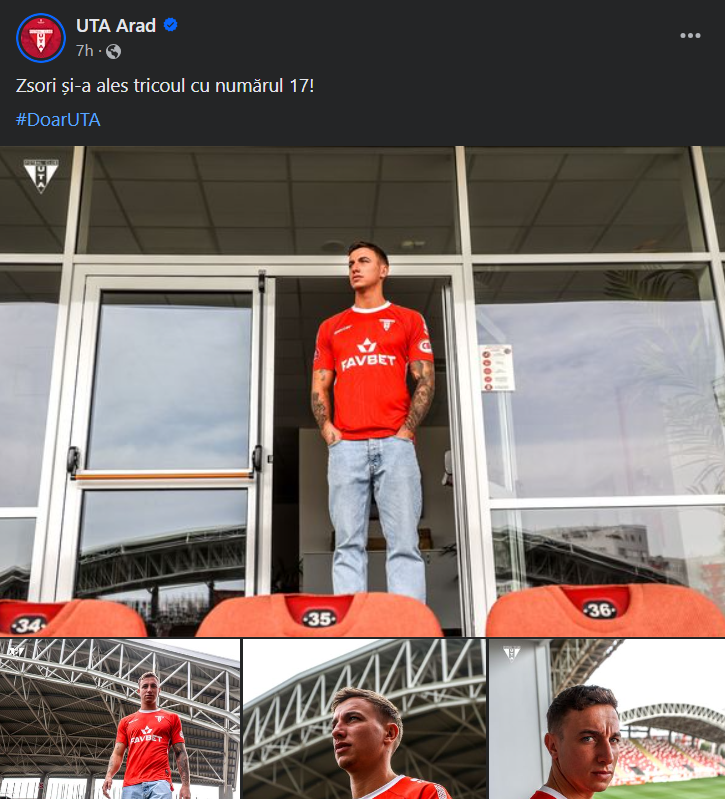
Task: View the close-up photo looking upward
Action: point(364,719)
